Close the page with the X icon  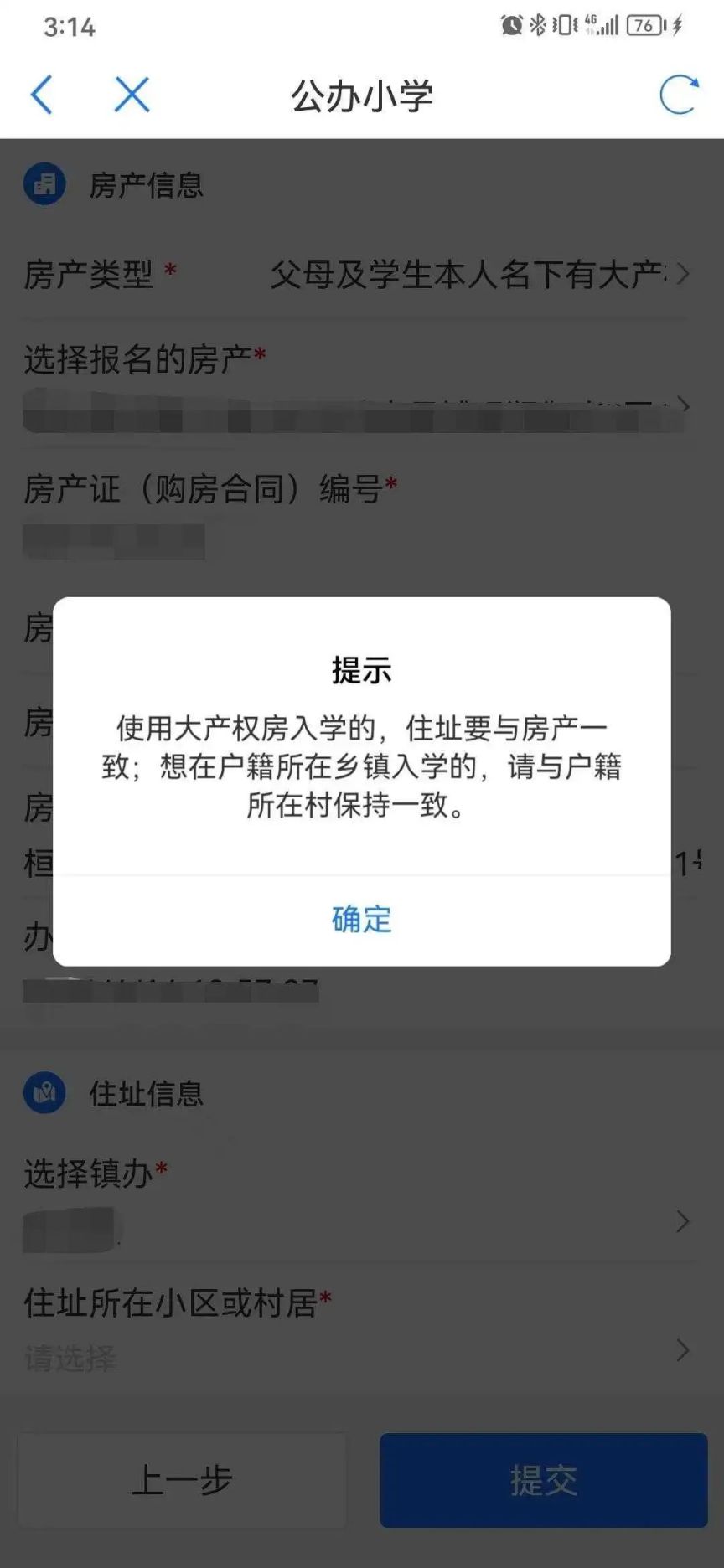[132, 94]
